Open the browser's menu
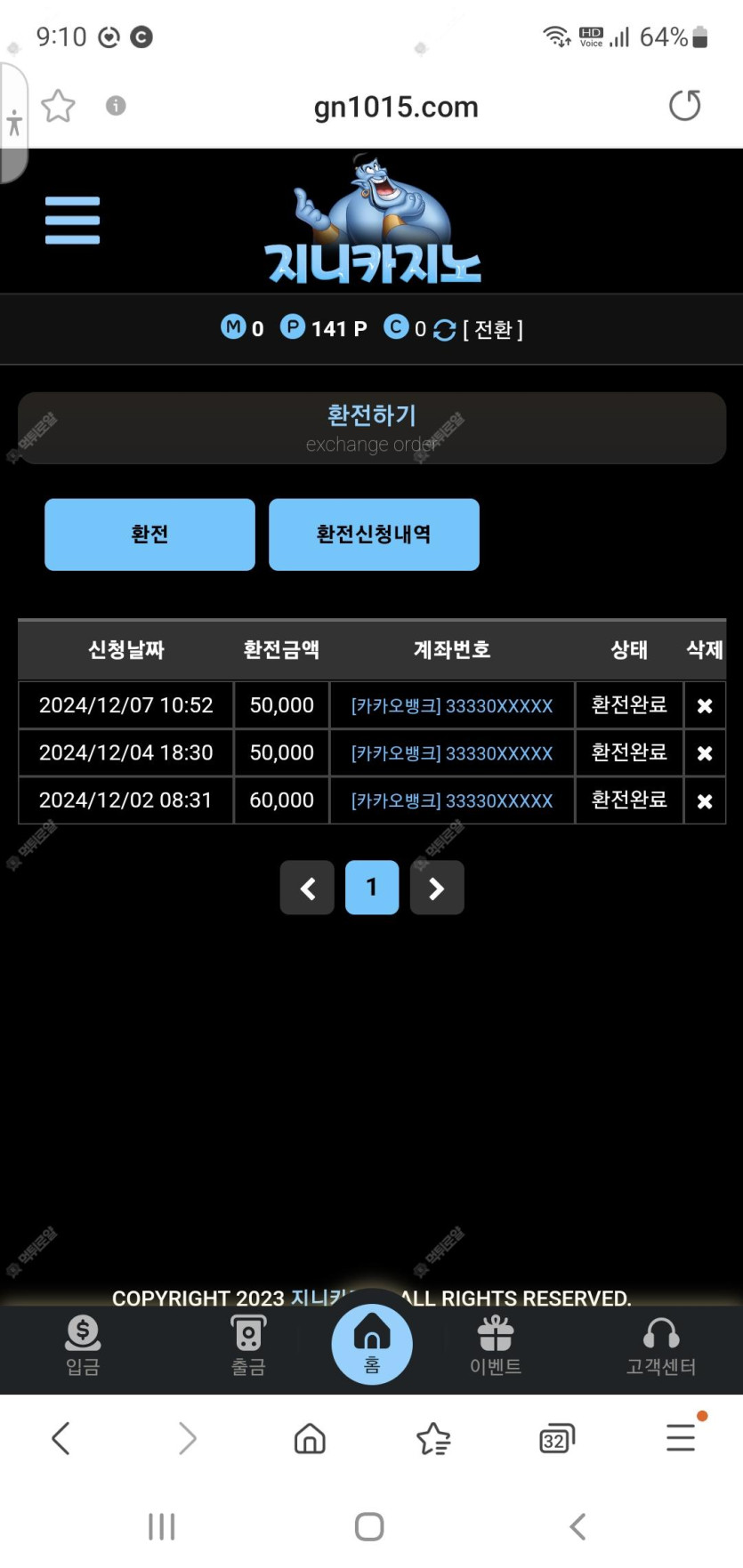743x1568 pixels. click(x=681, y=1437)
